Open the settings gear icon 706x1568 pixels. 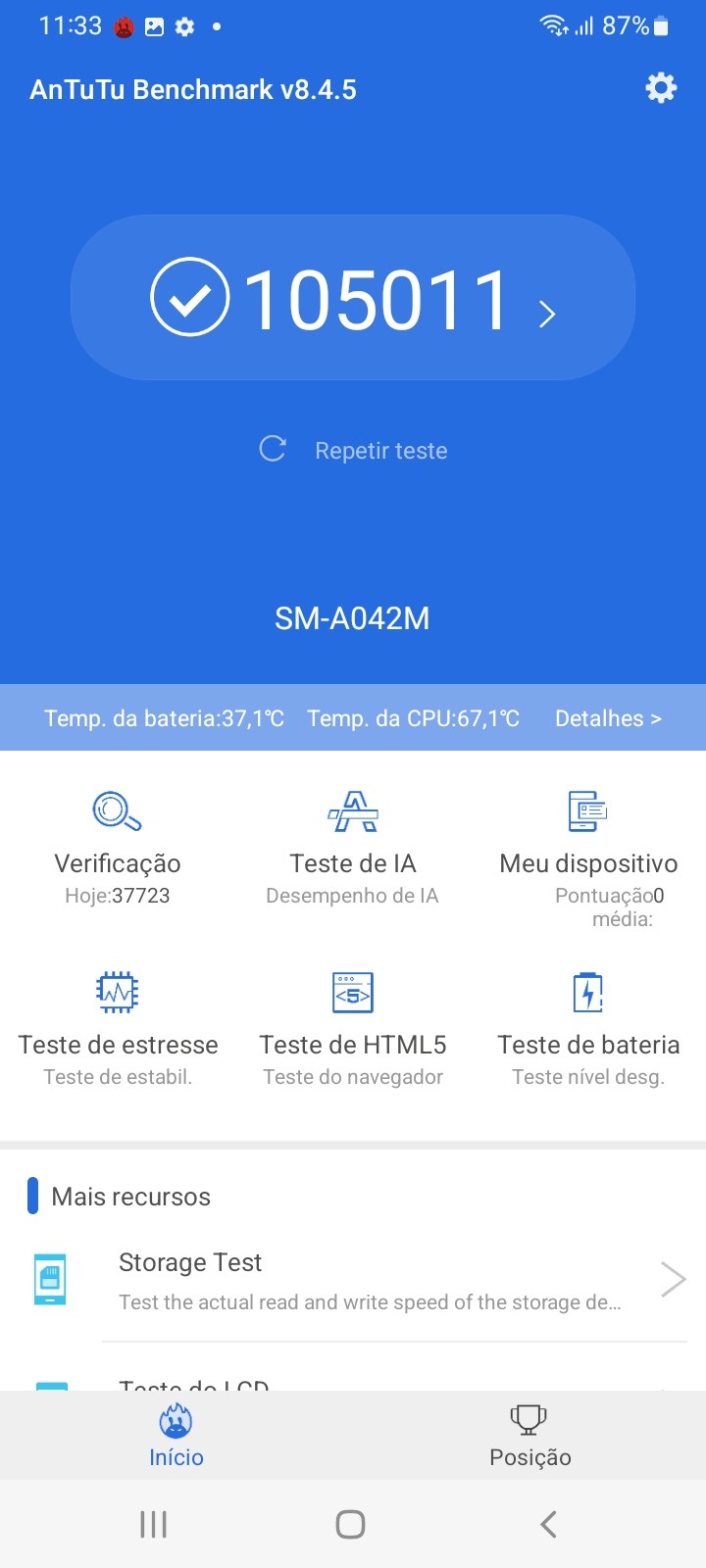point(661,88)
